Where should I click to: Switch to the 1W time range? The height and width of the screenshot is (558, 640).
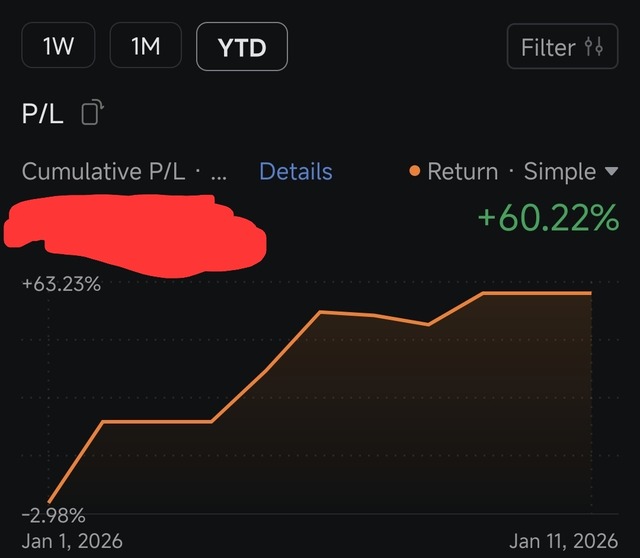[57, 47]
